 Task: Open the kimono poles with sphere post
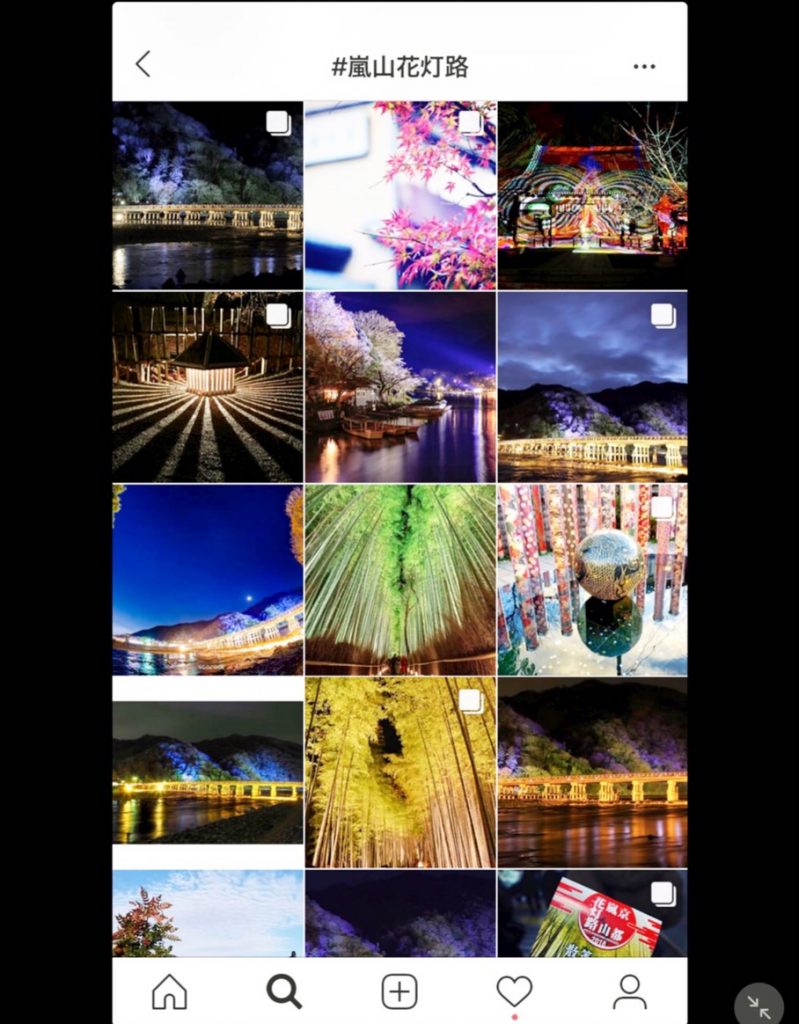tap(592, 579)
